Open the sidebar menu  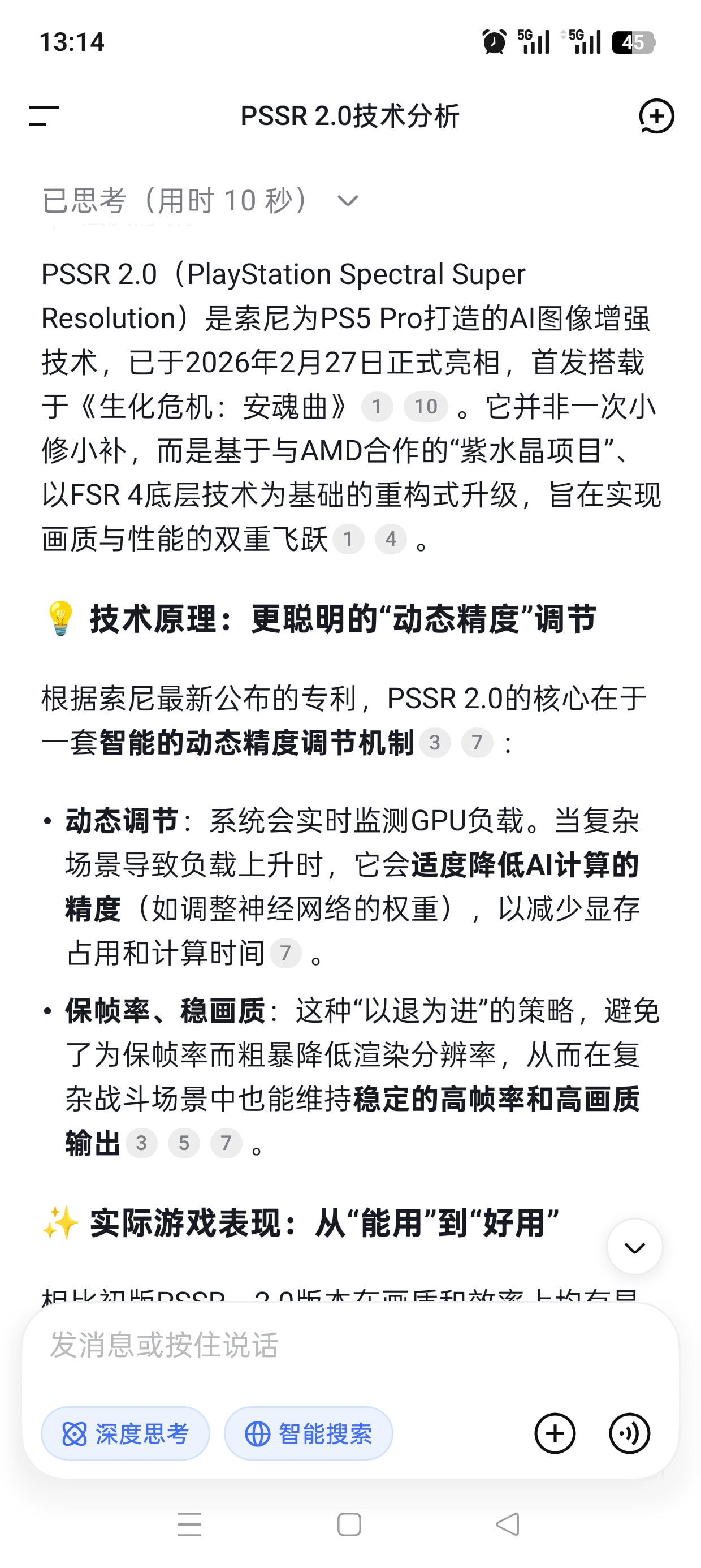coord(44,115)
